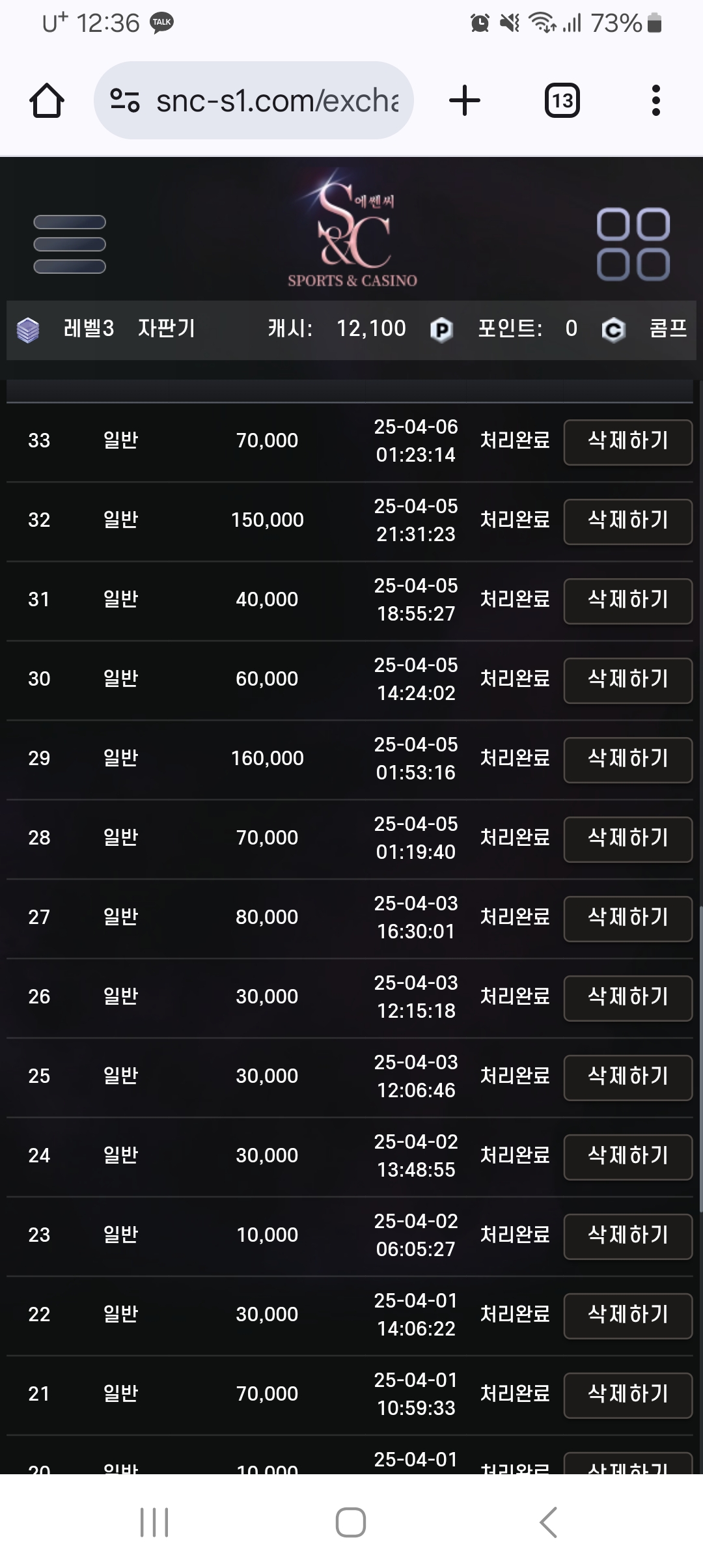Delete the 10,000 entry number 23
This screenshot has width=703, height=1568.
click(x=628, y=1237)
